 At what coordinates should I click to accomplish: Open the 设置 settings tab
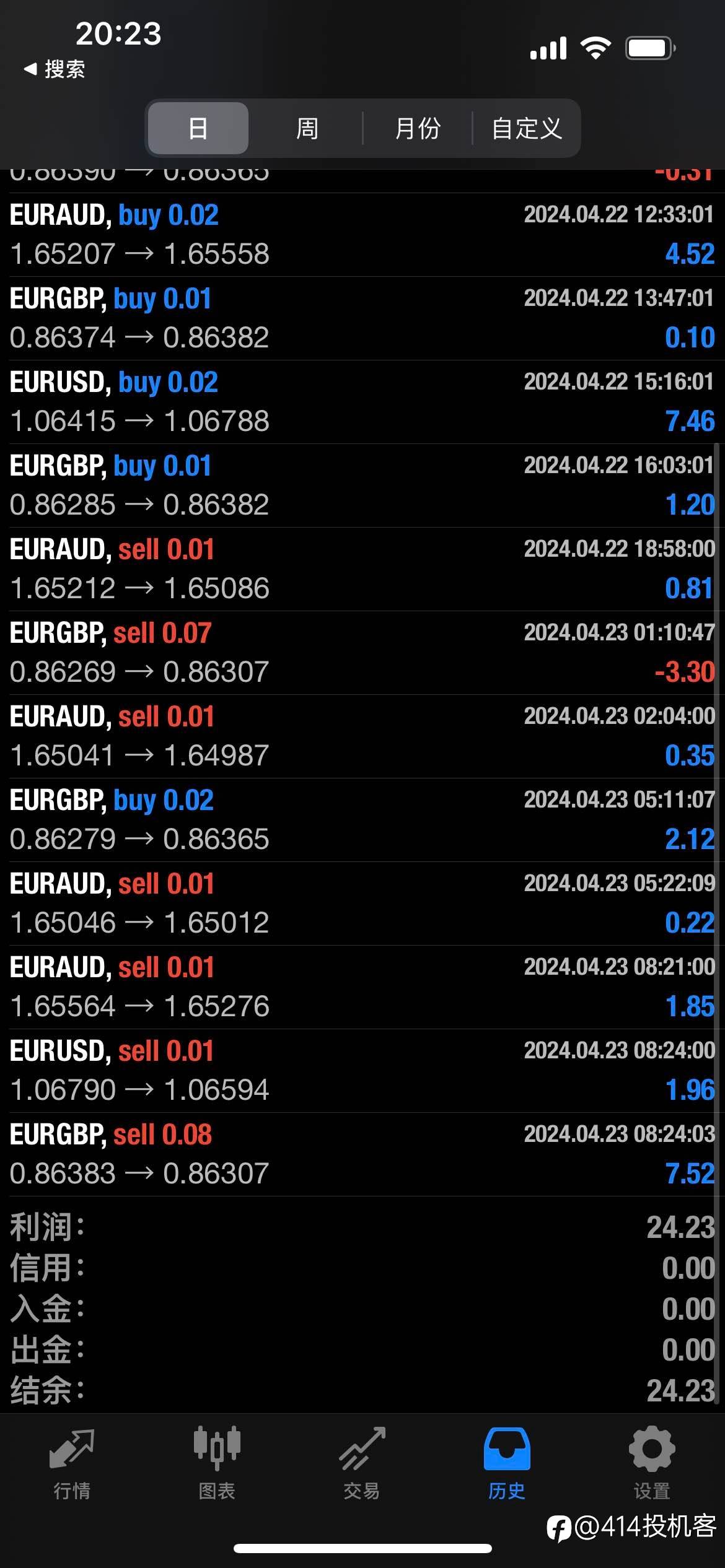point(652,1464)
